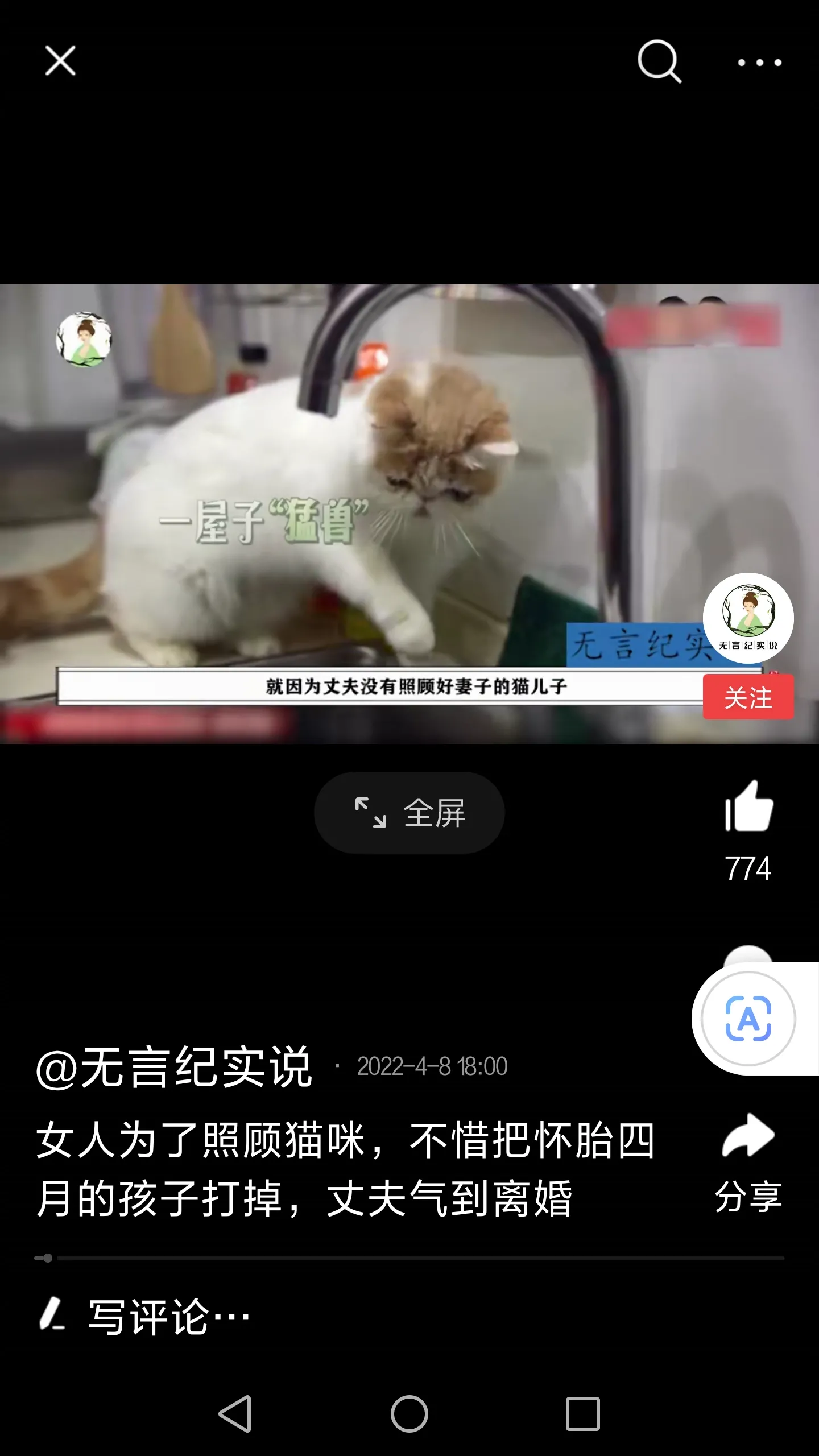Viewport: 819px width, 1456px height.
Task: Like the video with thumbs-up
Action: click(748, 808)
